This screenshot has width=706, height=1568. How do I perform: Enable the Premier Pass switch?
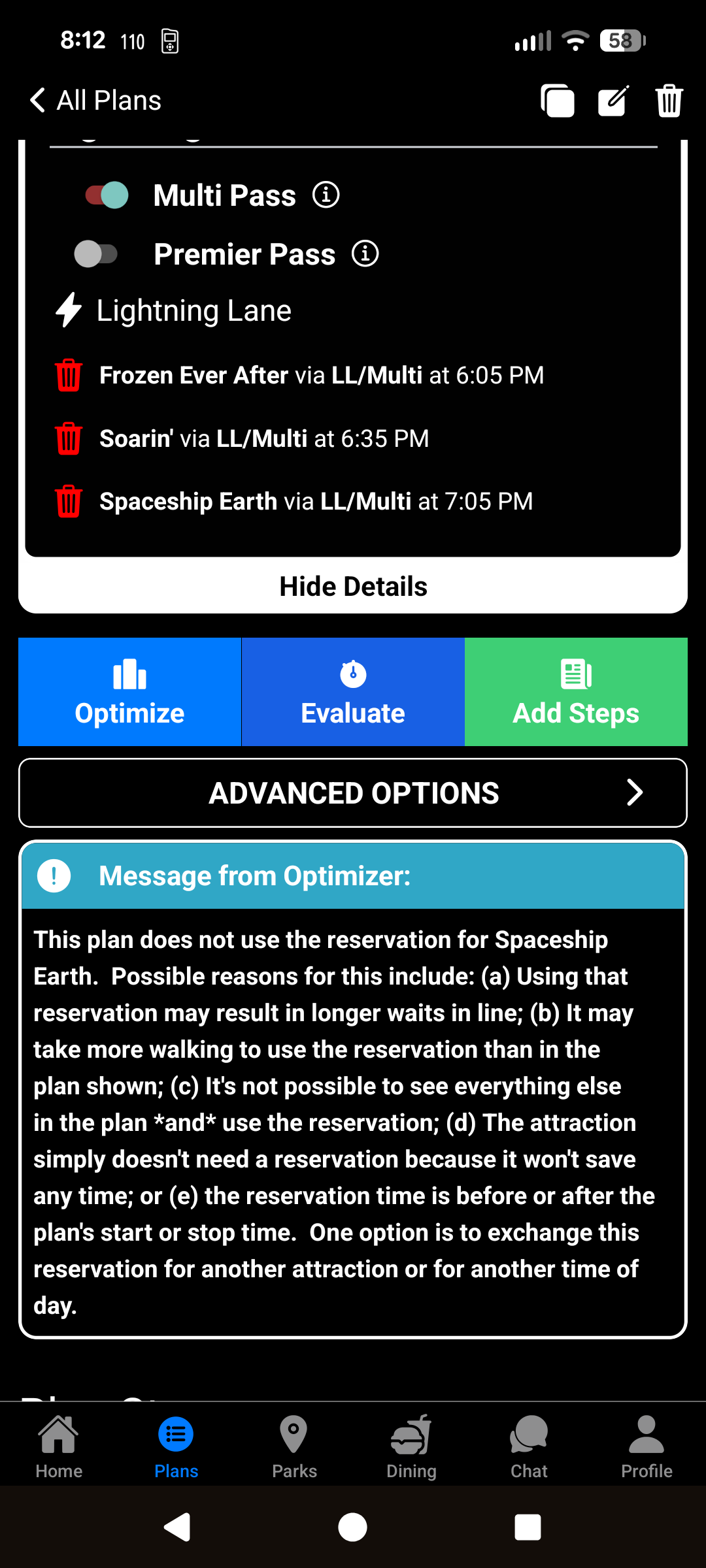click(97, 254)
